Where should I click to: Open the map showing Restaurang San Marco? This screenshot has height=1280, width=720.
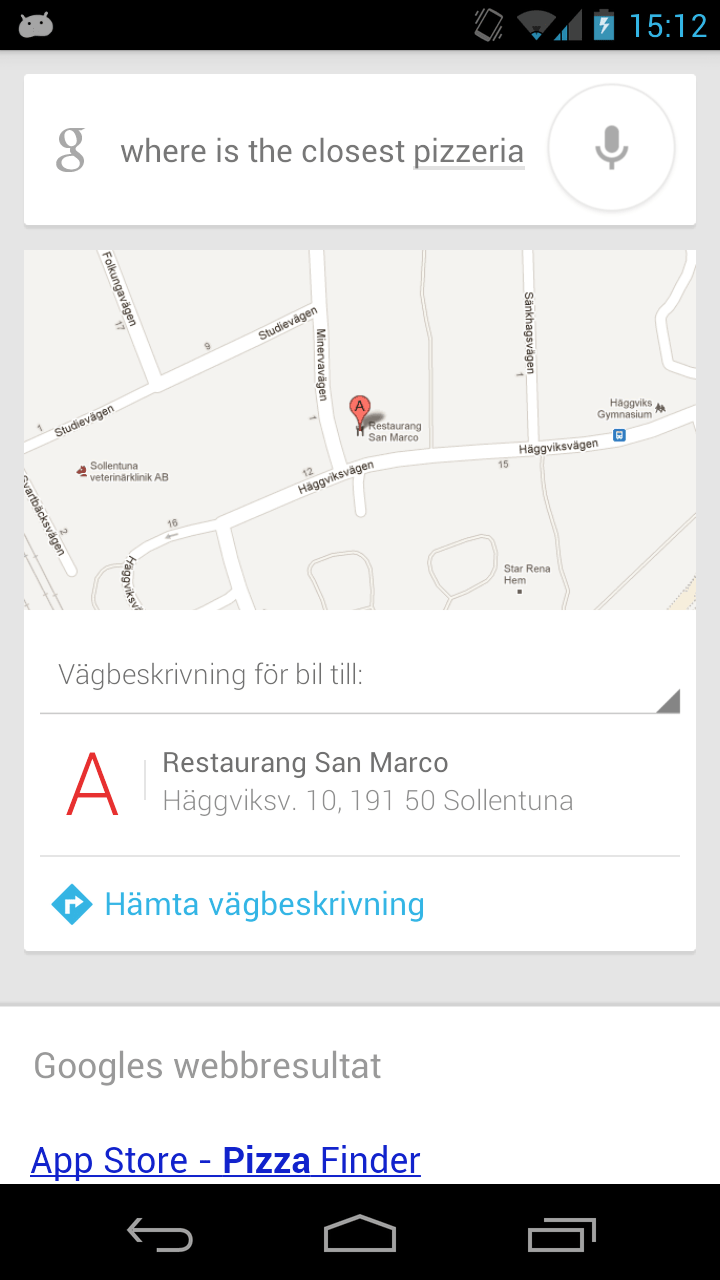pyautogui.click(x=360, y=430)
